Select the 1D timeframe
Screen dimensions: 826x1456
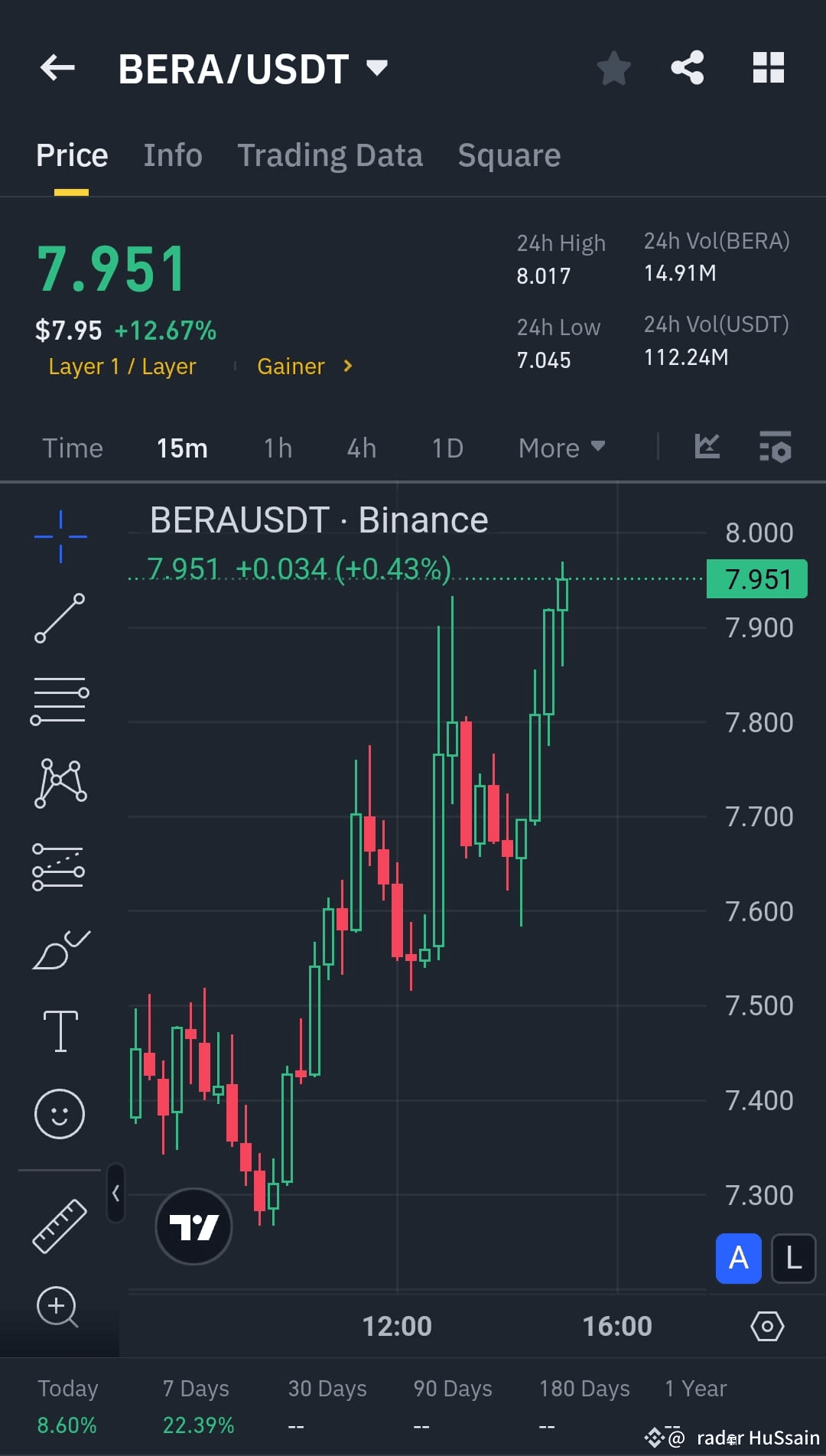447,448
